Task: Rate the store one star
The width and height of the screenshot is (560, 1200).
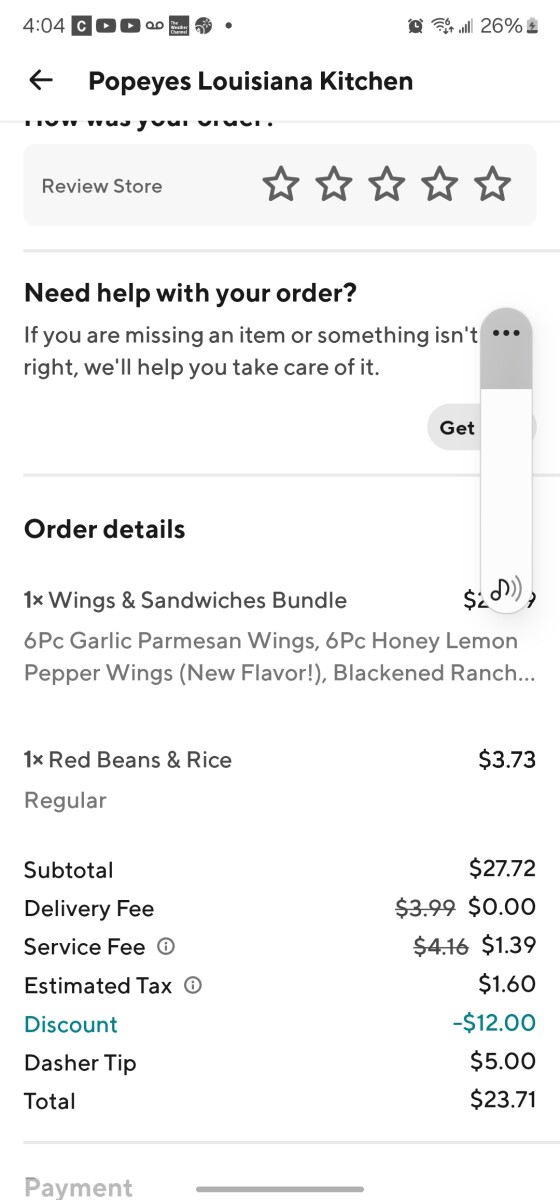Action: (281, 185)
